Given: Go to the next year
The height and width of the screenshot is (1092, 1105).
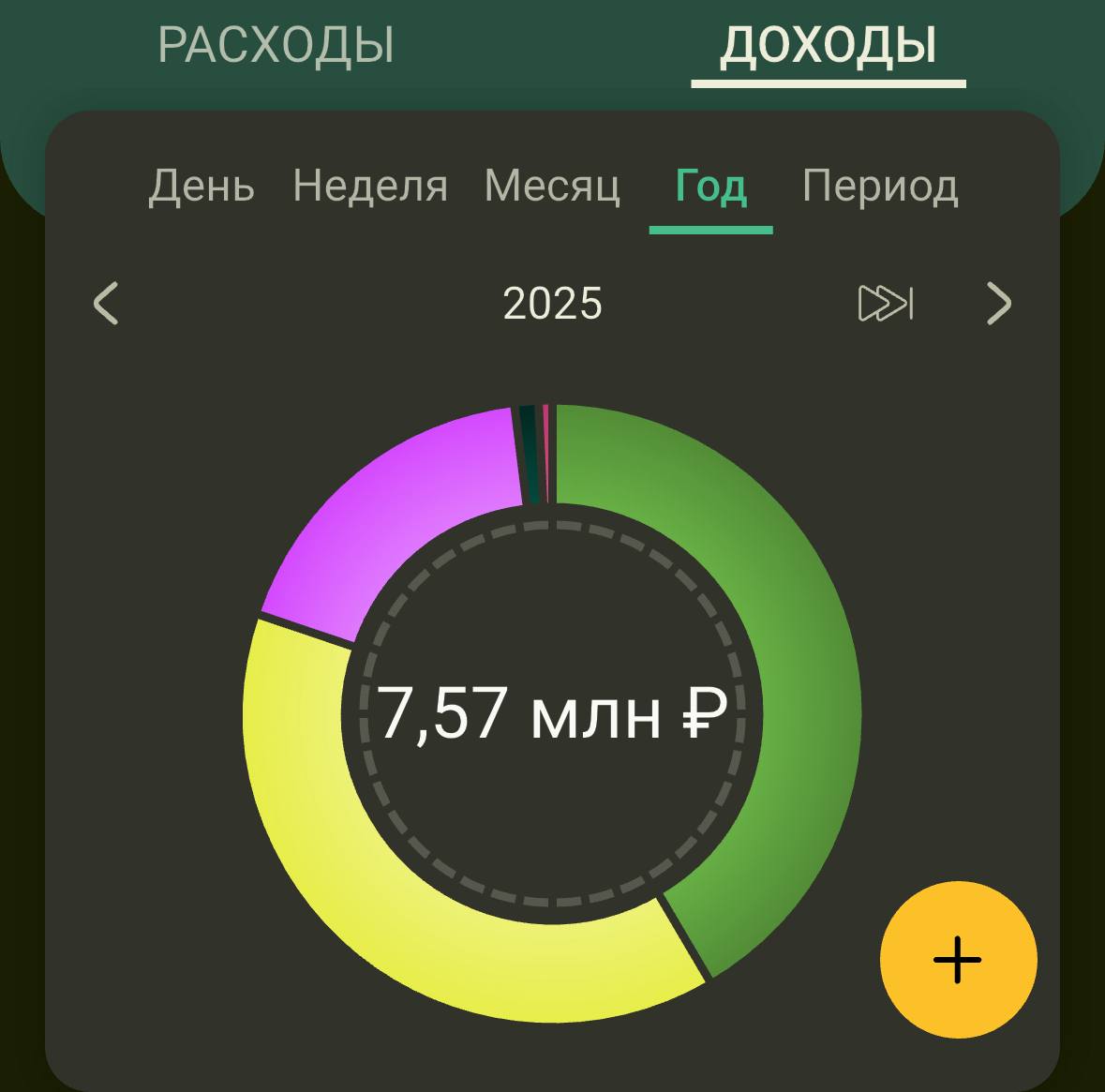Looking at the screenshot, I should coord(999,304).
